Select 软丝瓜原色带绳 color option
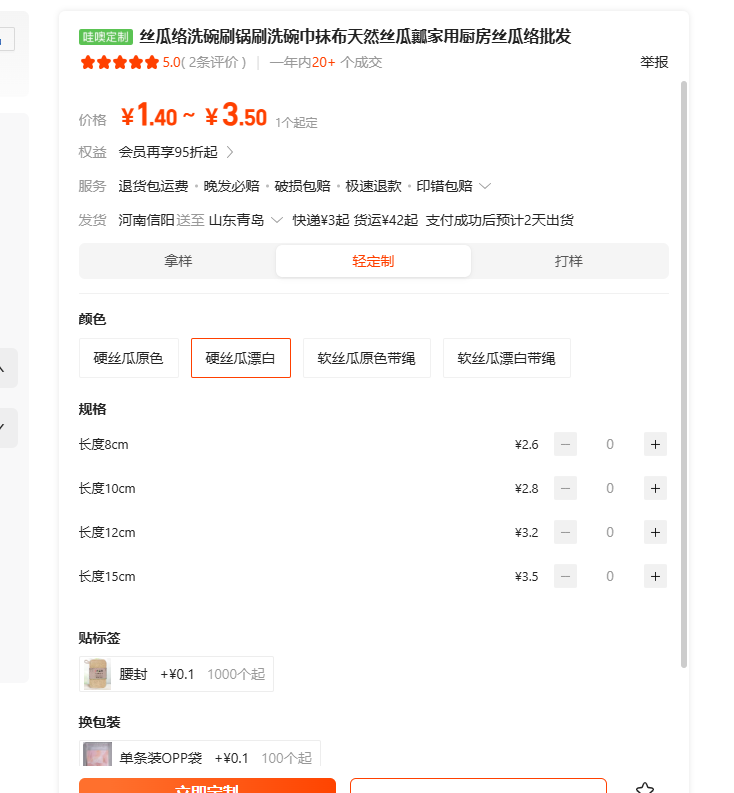 click(366, 358)
